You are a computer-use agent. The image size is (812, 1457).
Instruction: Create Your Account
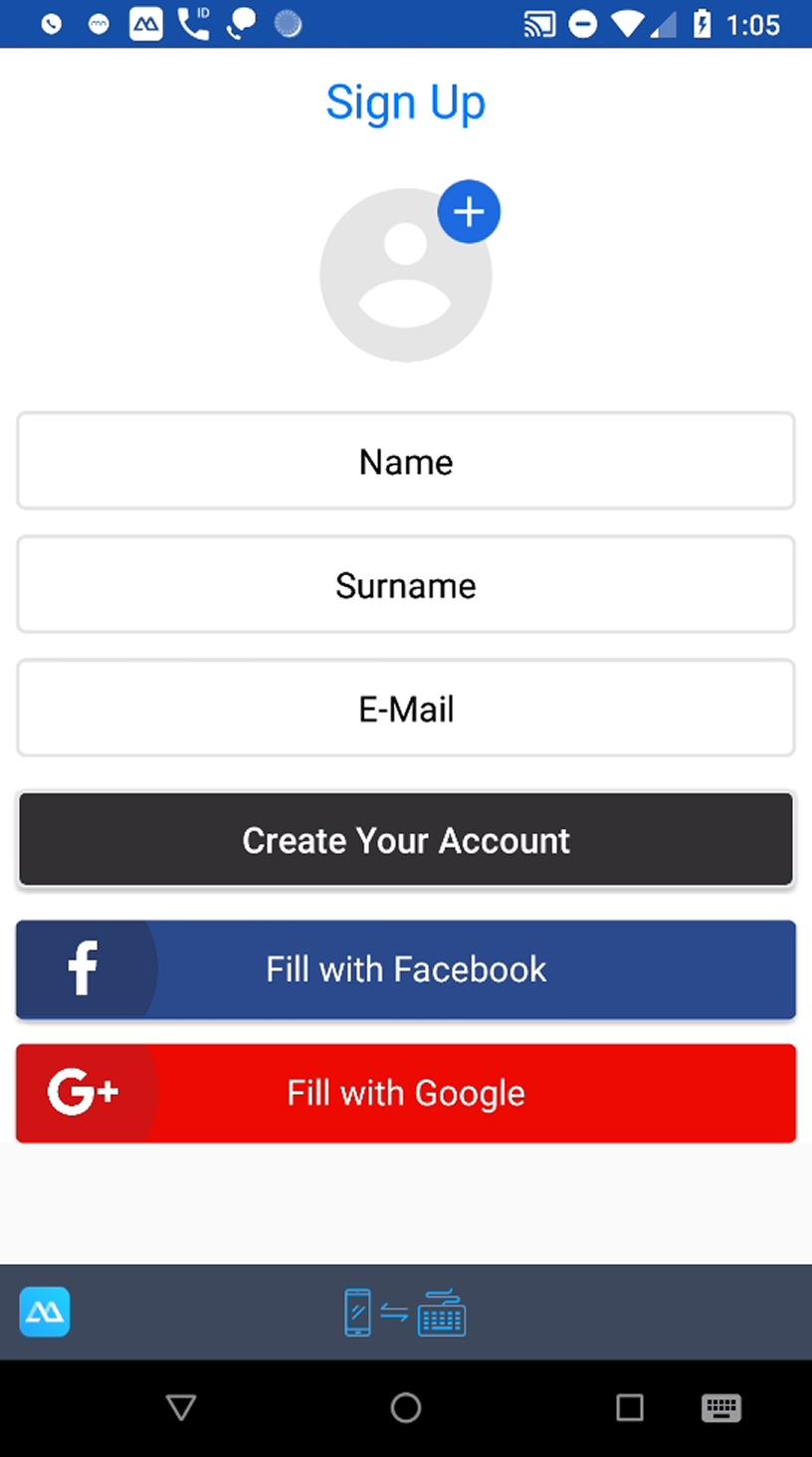pyautogui.click(x=406, y=839)
